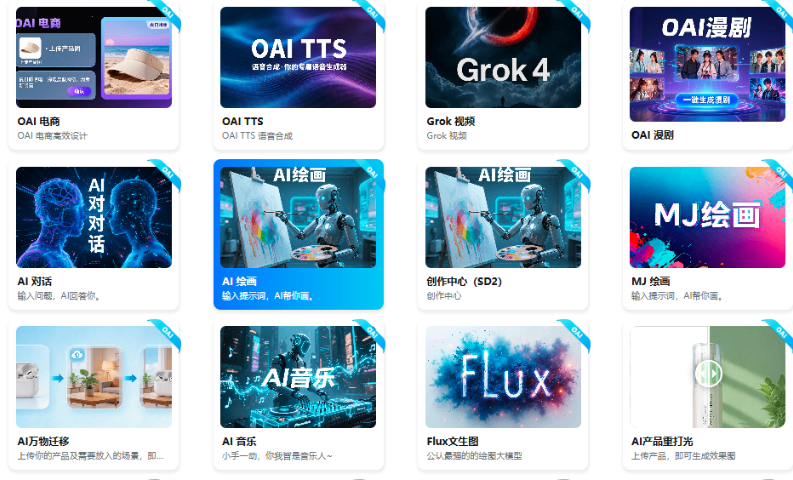Open the AI 对话 chat card
Screen dimensions: 793x480
[x=94, y=230]
